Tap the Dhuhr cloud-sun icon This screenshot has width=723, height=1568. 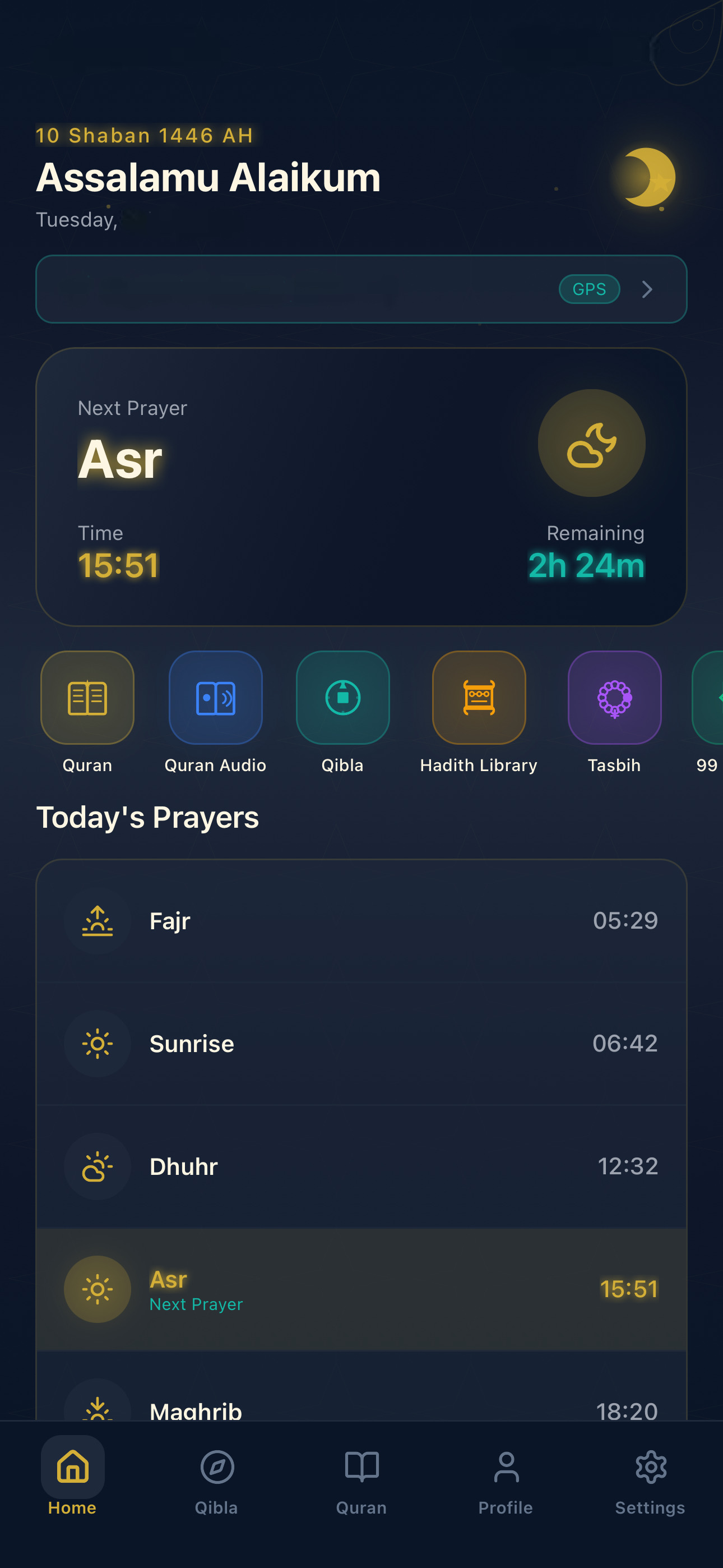98,1166
